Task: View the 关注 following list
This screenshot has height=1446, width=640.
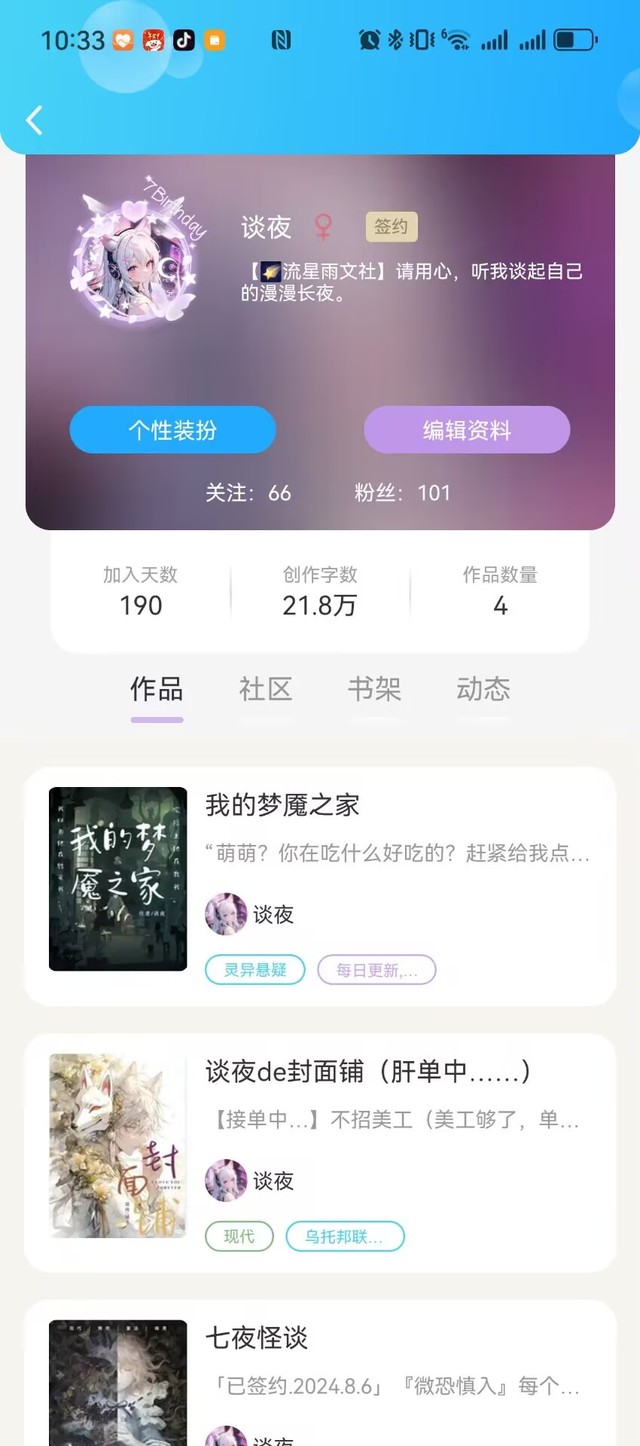Action: coord(248,493)
